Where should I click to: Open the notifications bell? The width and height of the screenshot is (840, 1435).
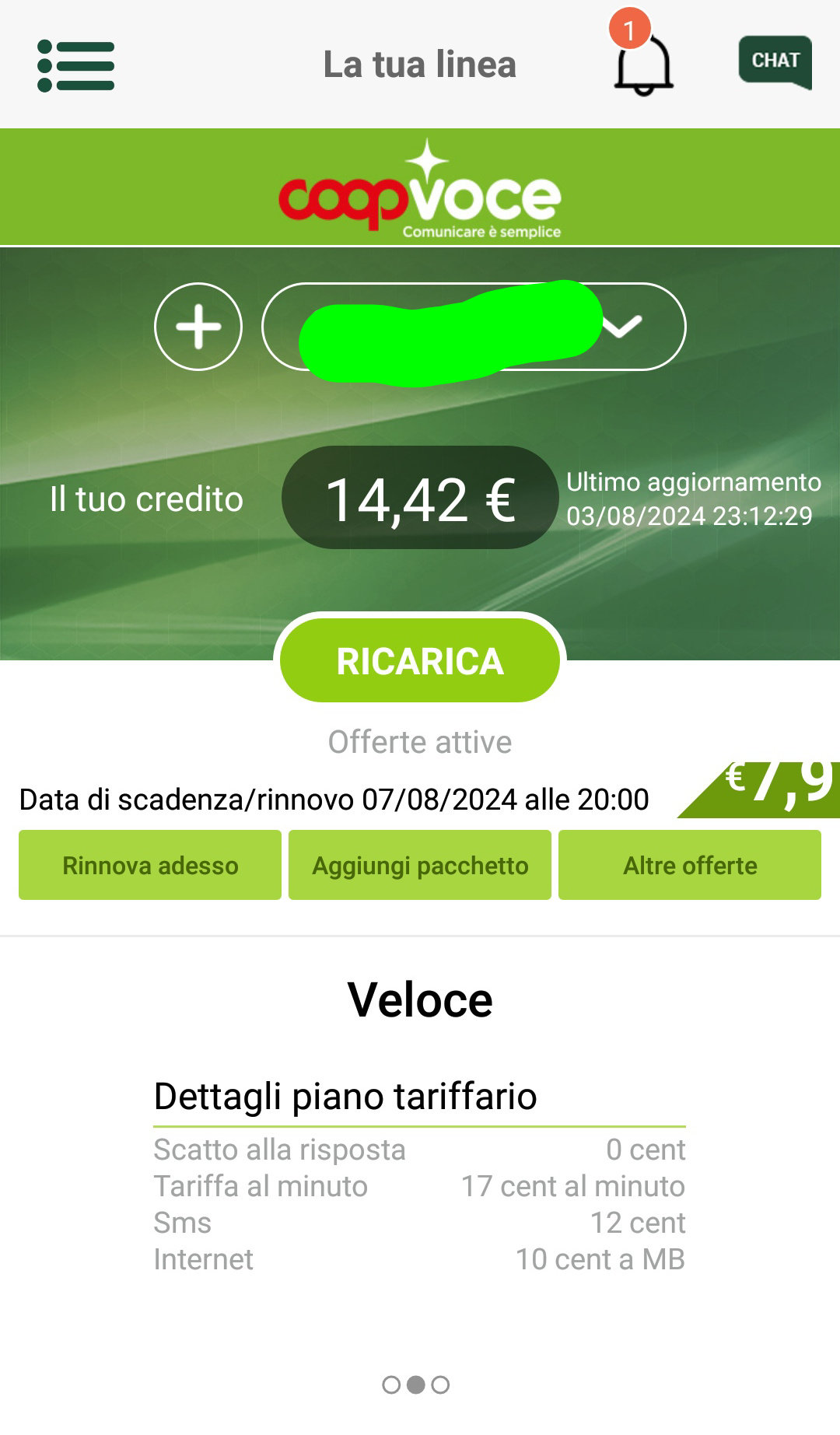[x=643, y=61]
